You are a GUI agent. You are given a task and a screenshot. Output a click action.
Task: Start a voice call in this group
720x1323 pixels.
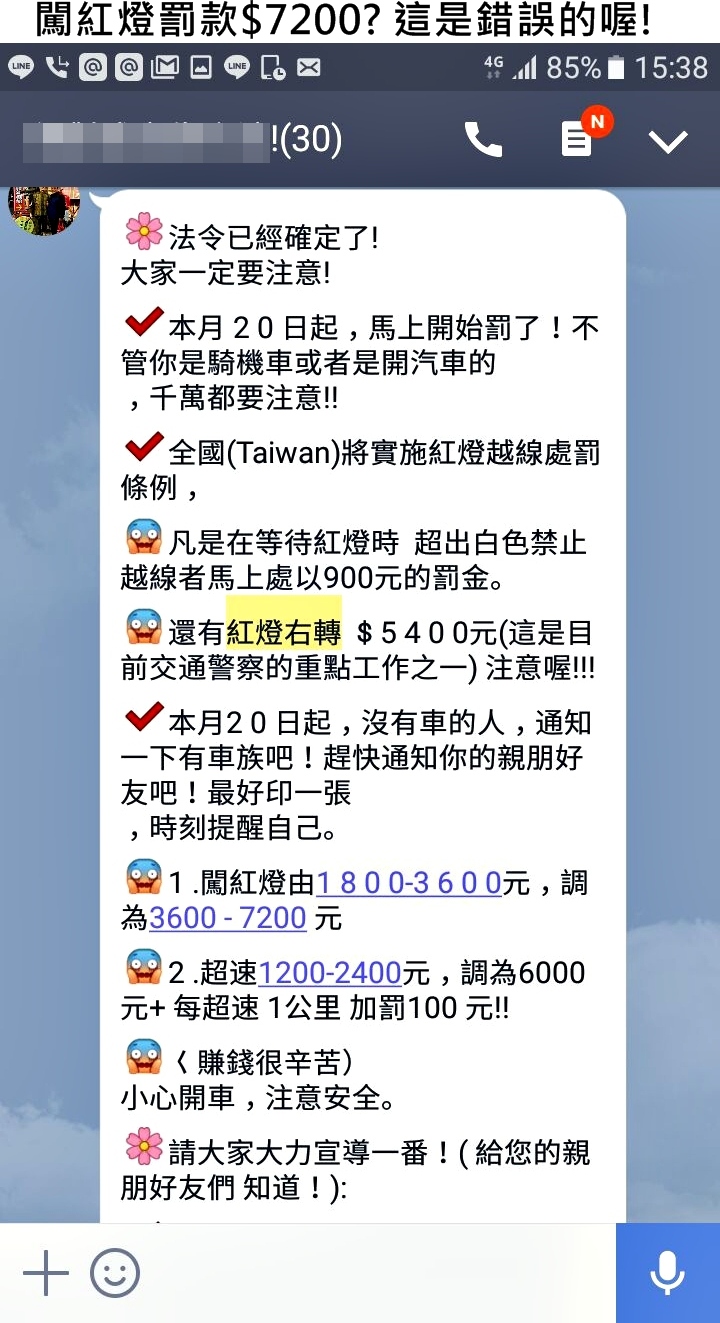coord(483,140)
